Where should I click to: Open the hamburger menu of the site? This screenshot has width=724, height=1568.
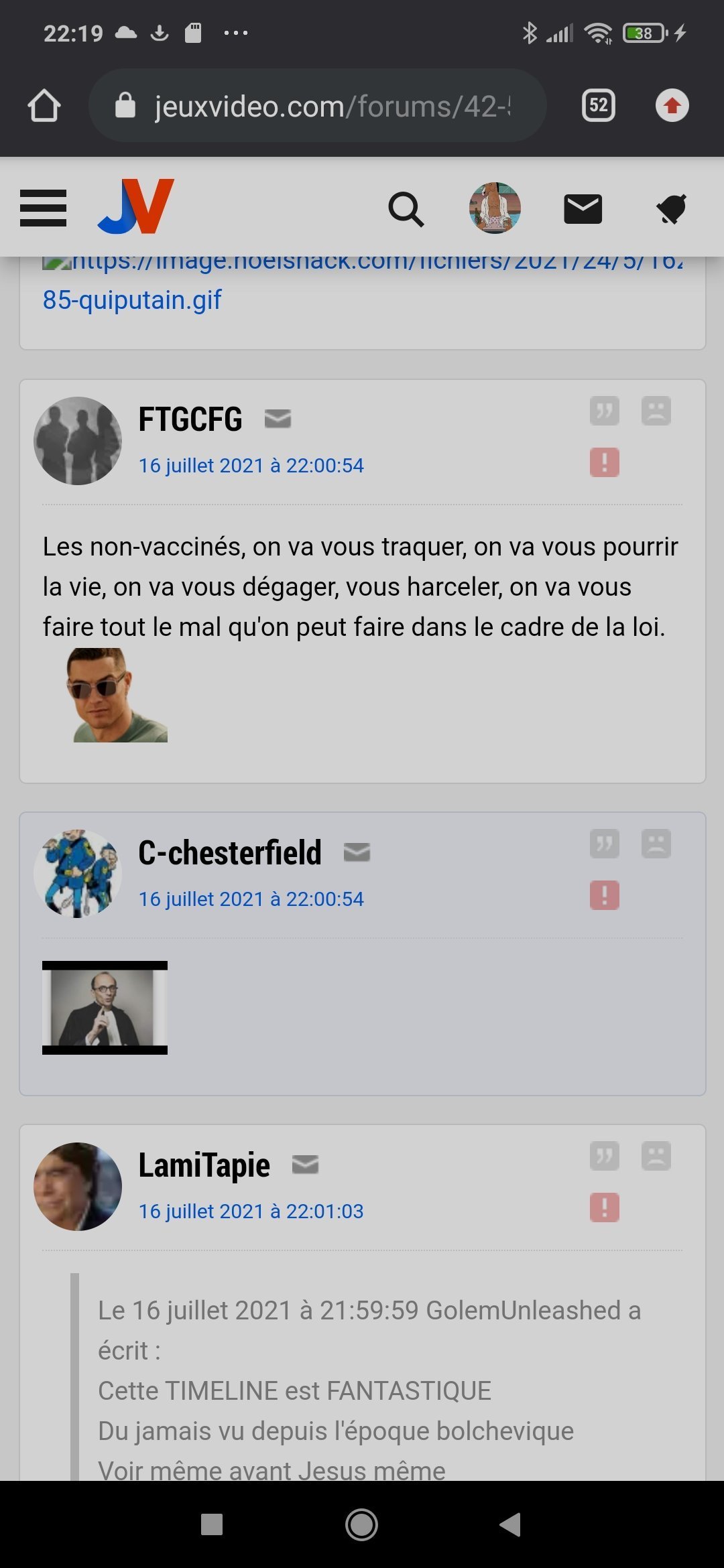coord(44,208)
